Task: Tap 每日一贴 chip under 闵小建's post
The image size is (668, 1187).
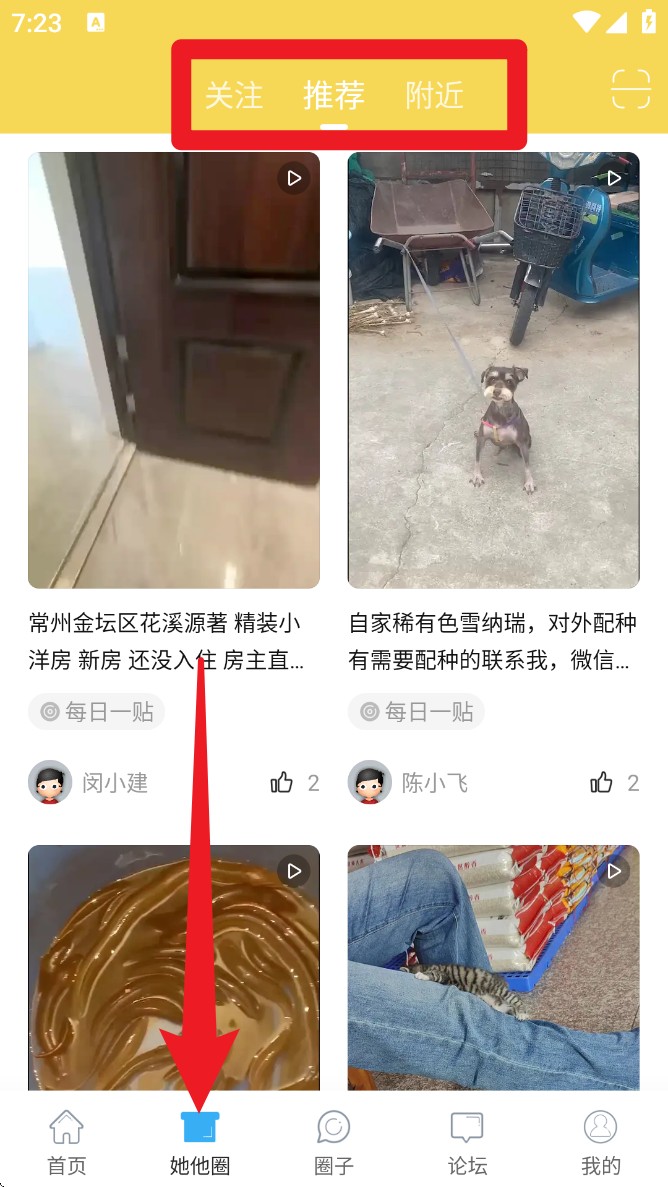Action: click(97, 712)
